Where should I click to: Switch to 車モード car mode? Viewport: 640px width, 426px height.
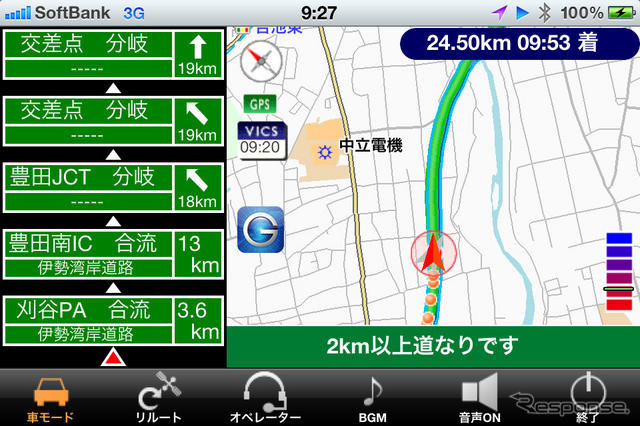49,397
